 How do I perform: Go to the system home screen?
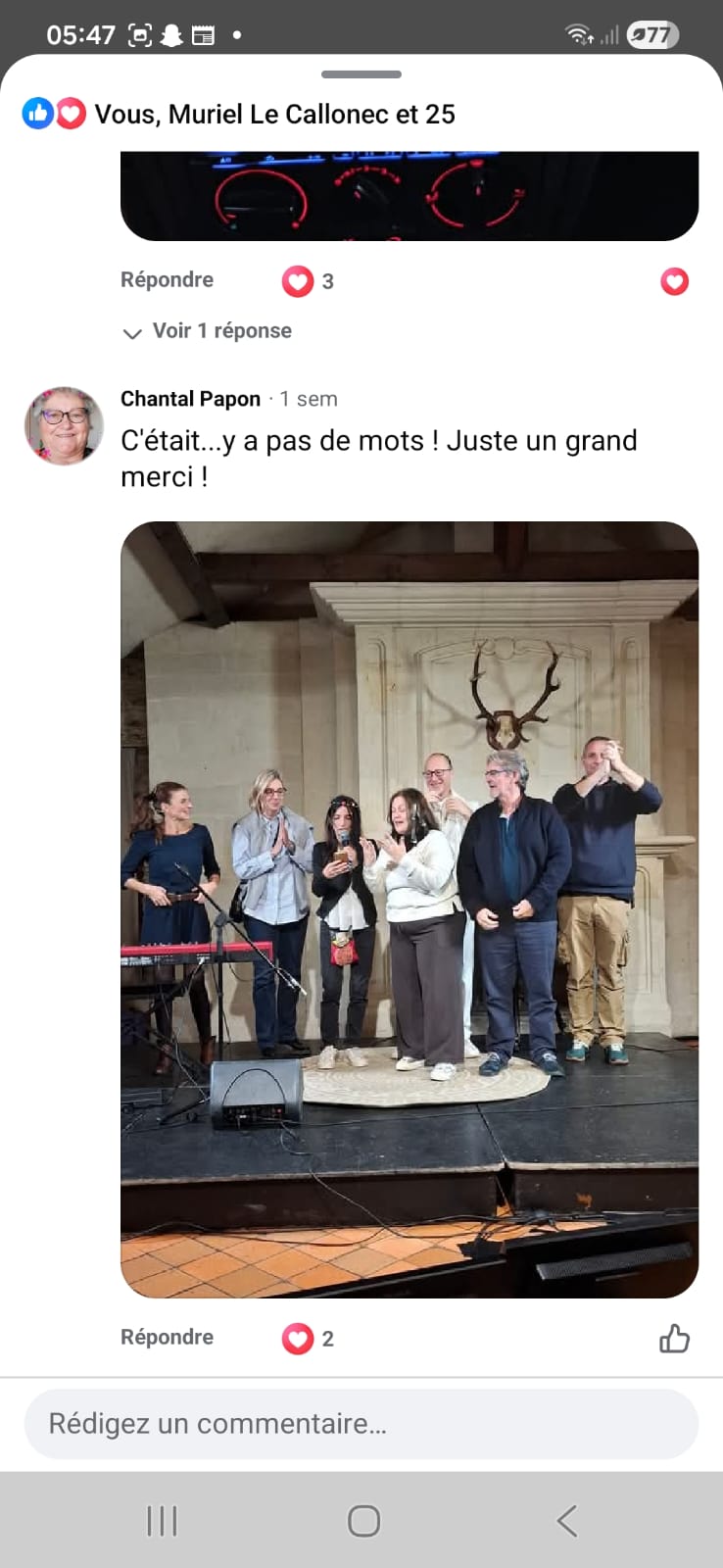pyautogui.click(x=363, y=1521)
